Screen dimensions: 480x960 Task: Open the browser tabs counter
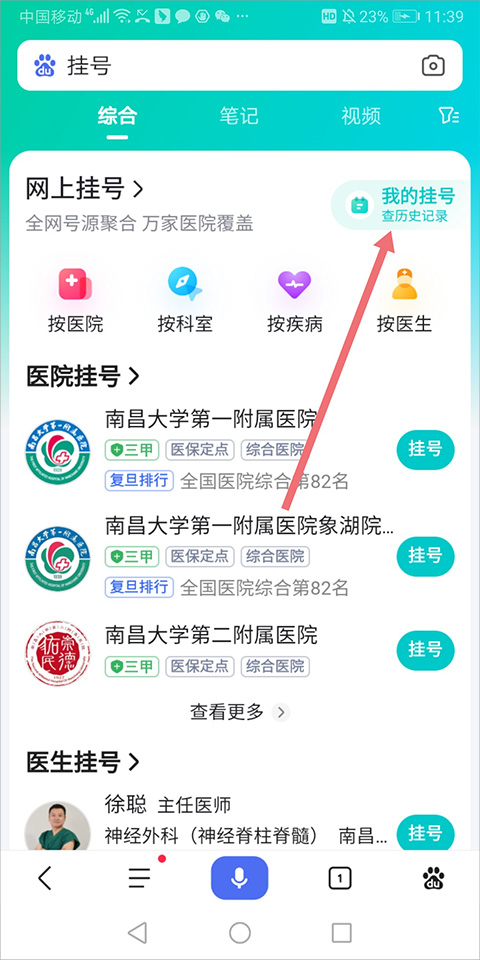(340, 880)
